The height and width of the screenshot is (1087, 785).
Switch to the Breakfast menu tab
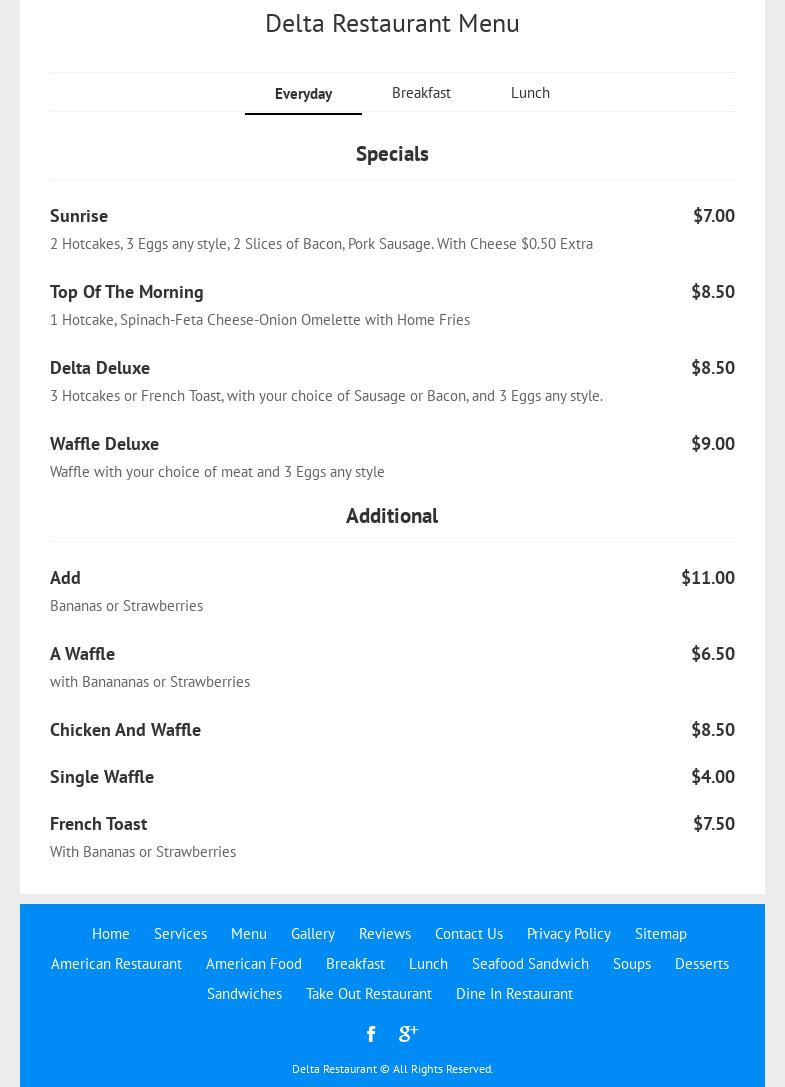(x=421, y=92)
